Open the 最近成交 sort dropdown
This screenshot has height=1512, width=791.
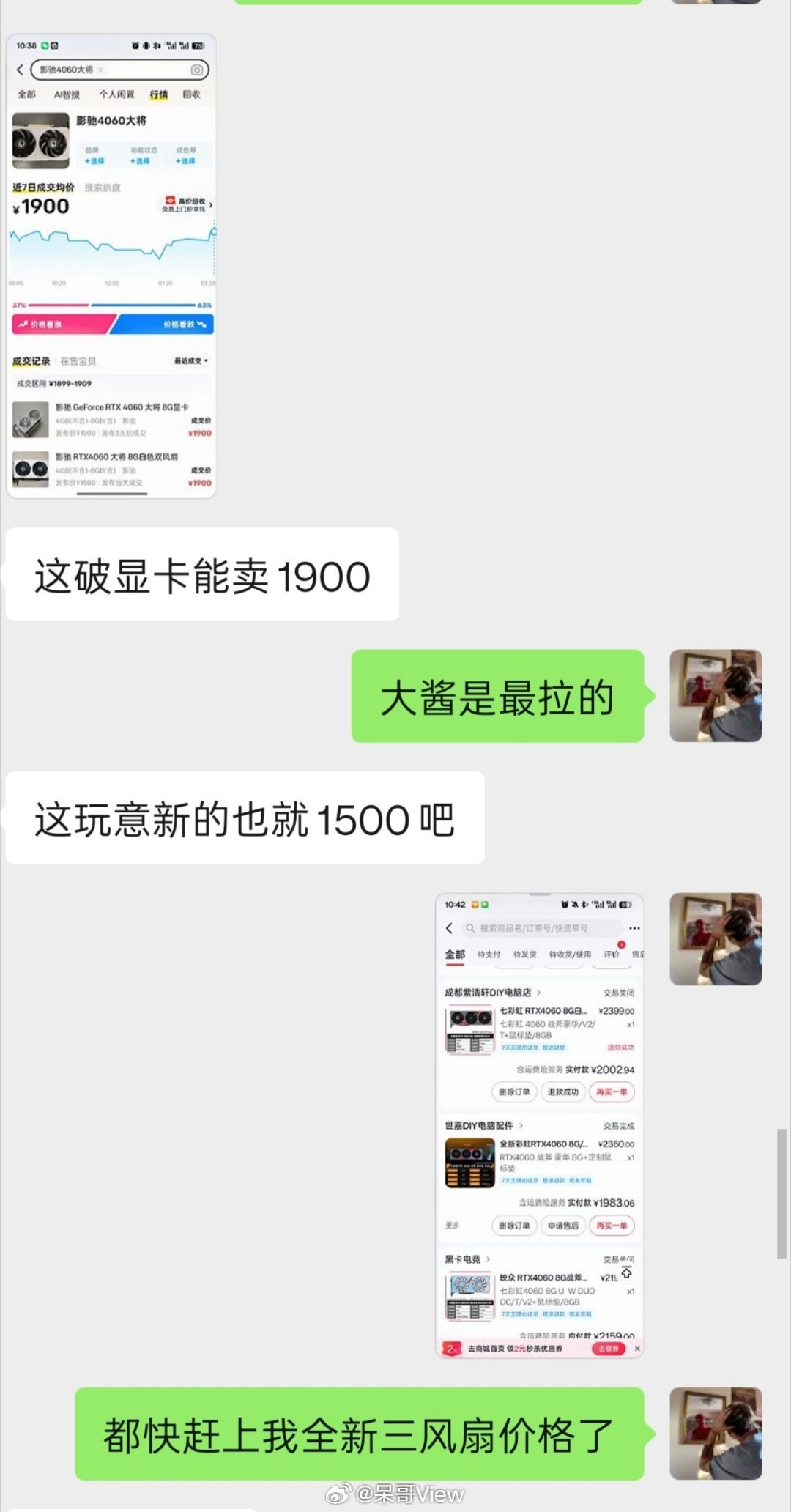pos(190,361)
